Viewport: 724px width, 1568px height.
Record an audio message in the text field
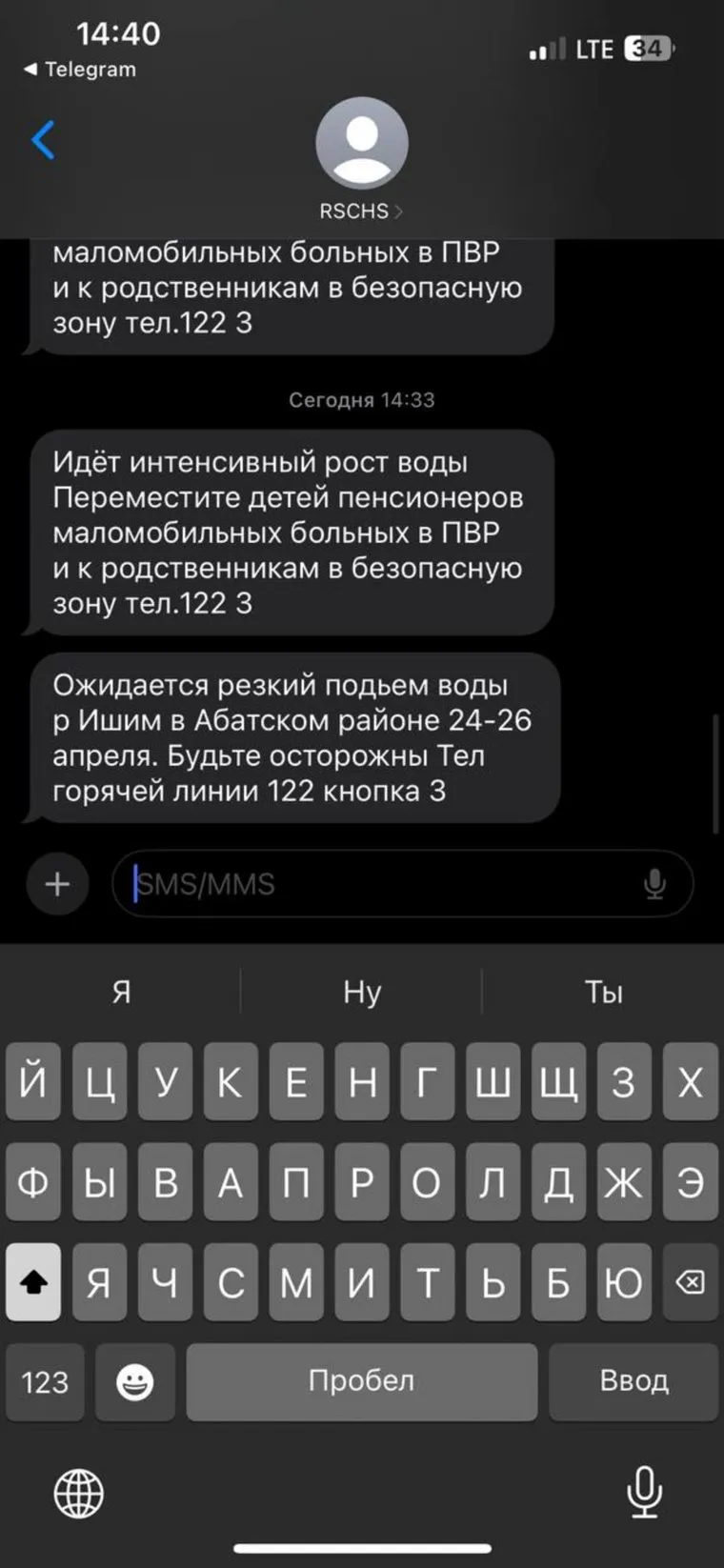pos(654,884)
